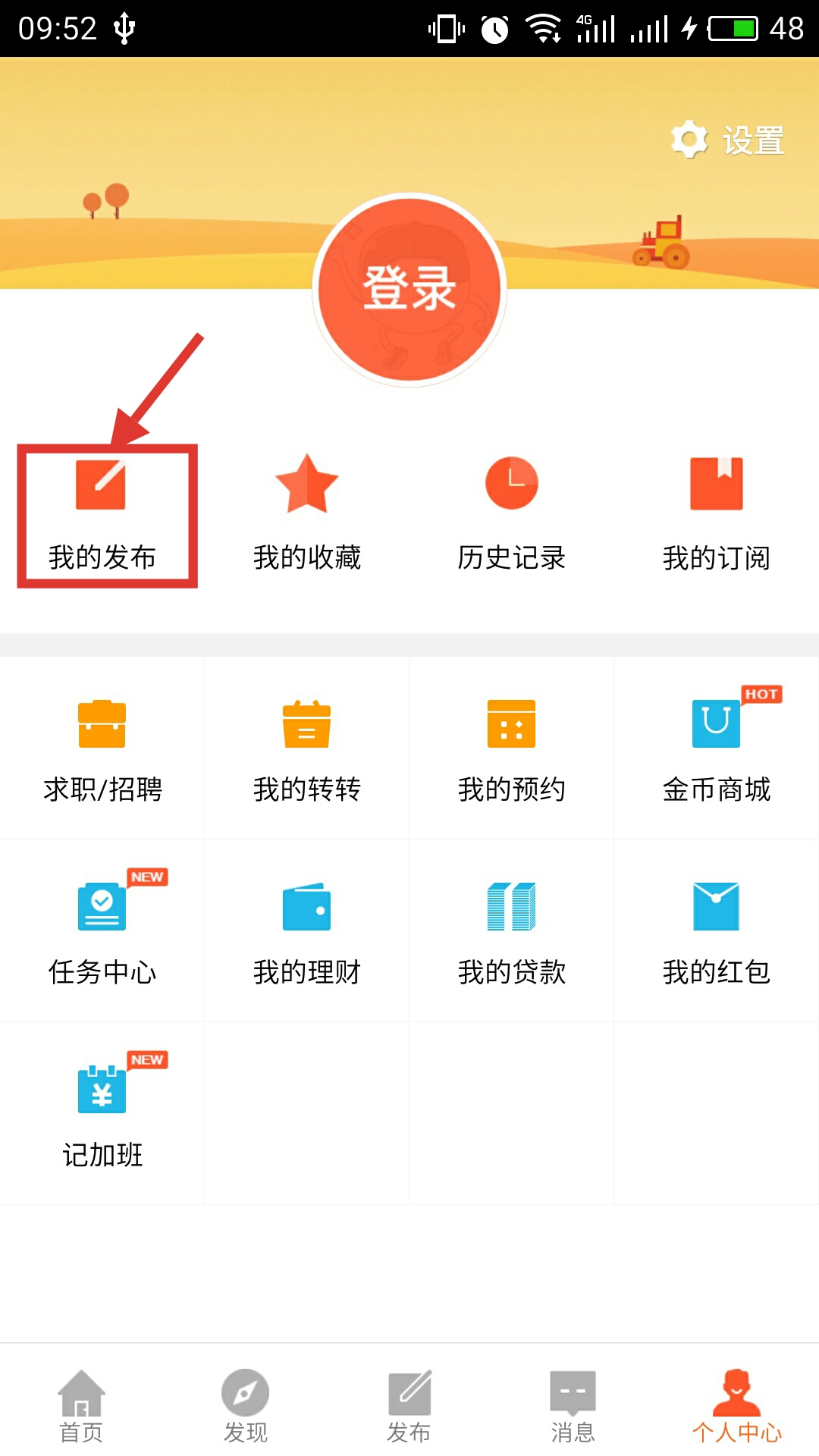Open 我的贷款 loans

(512, 931)
